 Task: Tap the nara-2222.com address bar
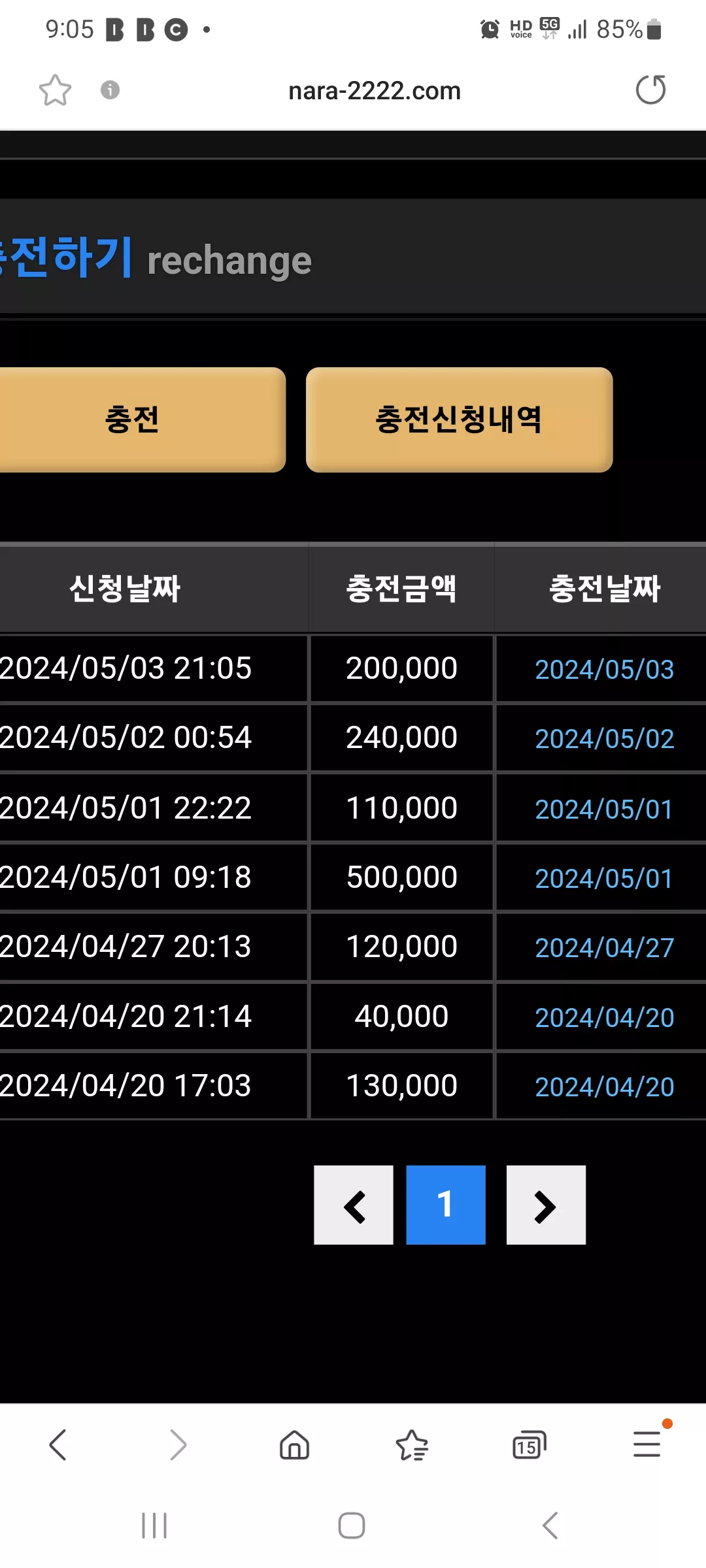coord(375,91)
